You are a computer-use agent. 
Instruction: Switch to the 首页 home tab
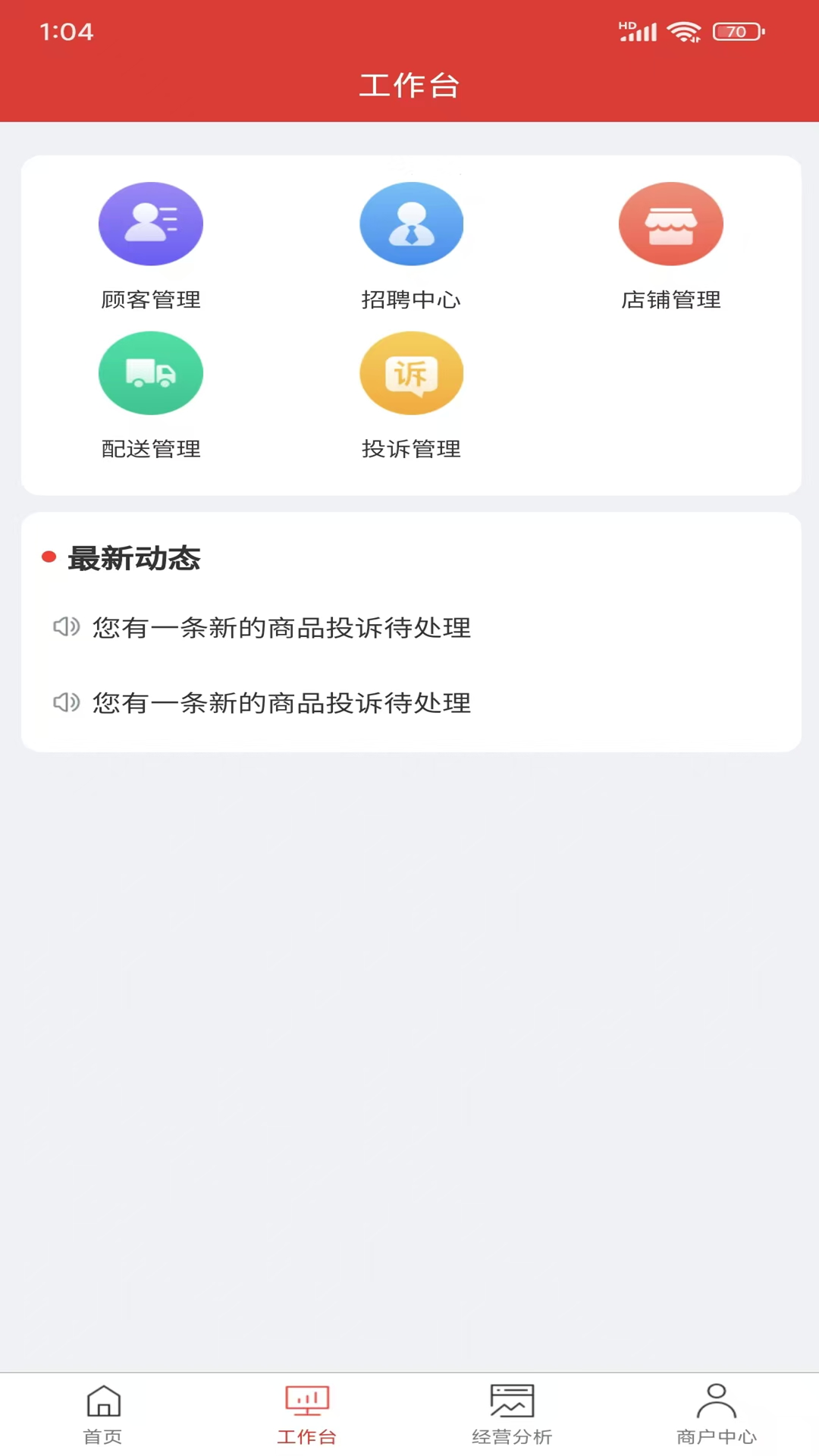click(103, 1414)
